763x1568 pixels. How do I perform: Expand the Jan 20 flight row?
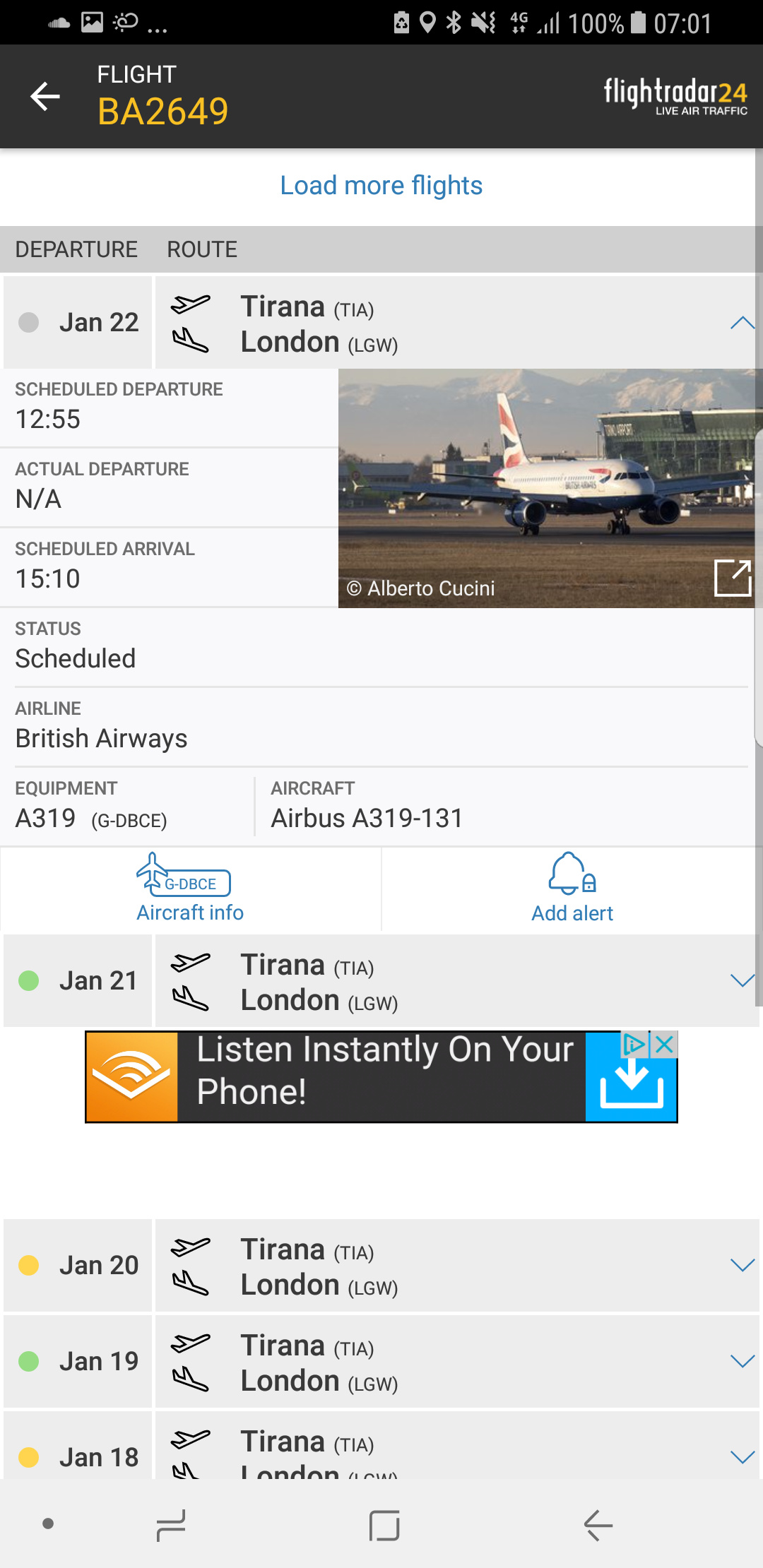(742, 1265)
